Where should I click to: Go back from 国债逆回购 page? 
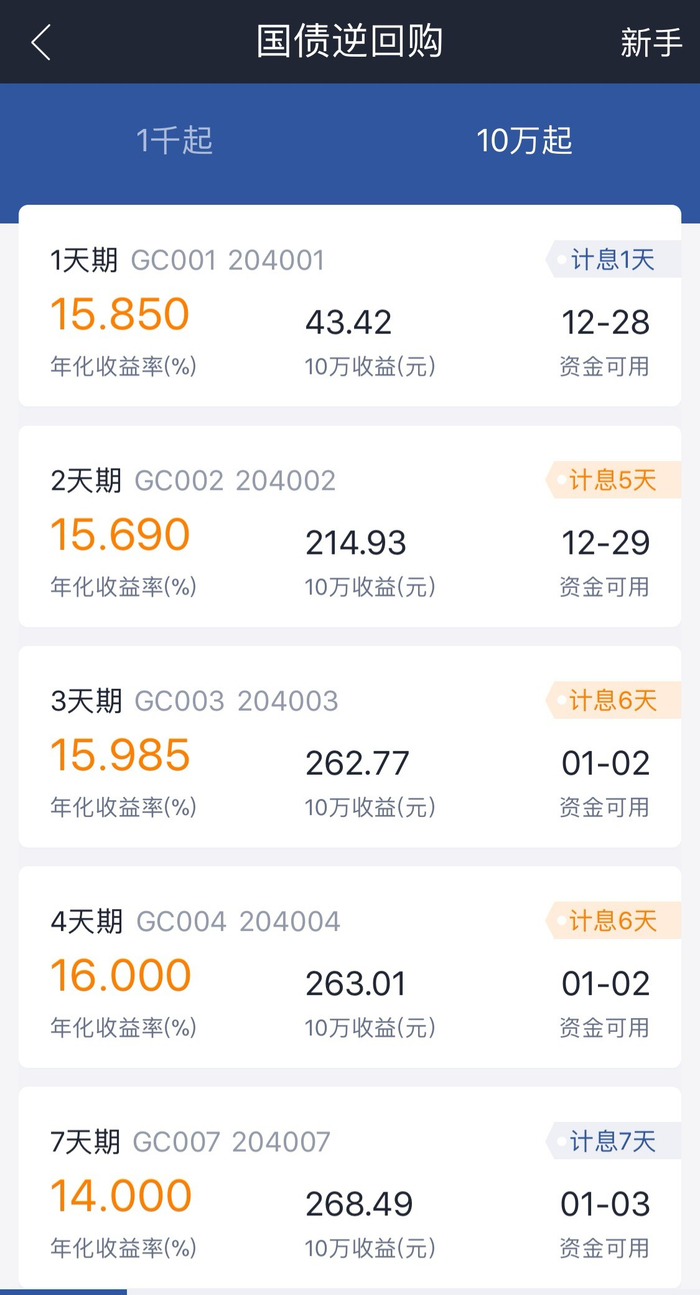(x=40, y=42)
